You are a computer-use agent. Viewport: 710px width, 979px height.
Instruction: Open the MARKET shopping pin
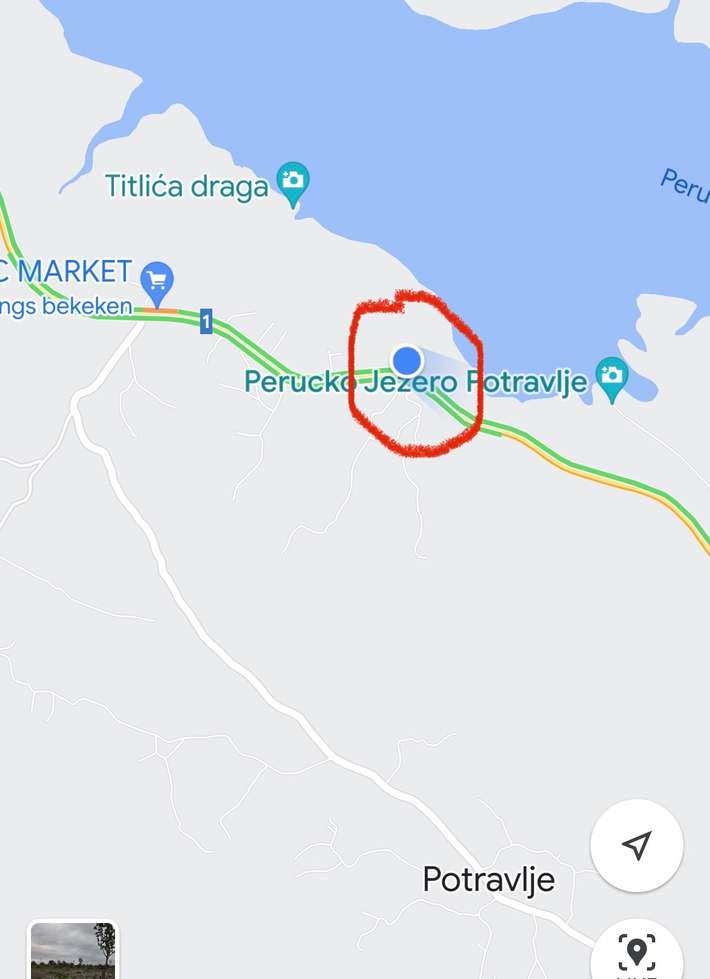coord(157,281)
